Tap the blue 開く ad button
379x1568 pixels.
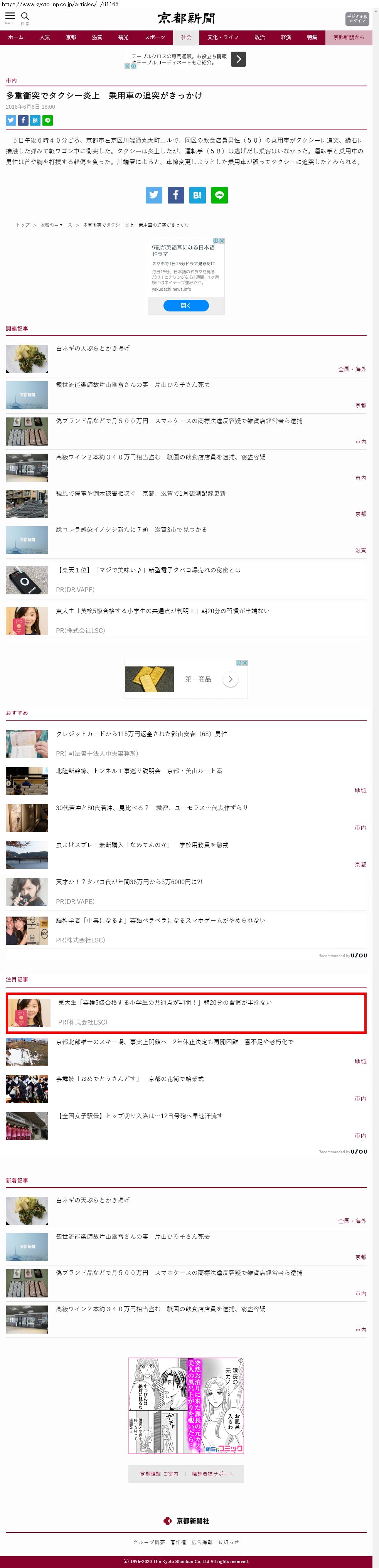pyautogui.click(x=186, y=306)
